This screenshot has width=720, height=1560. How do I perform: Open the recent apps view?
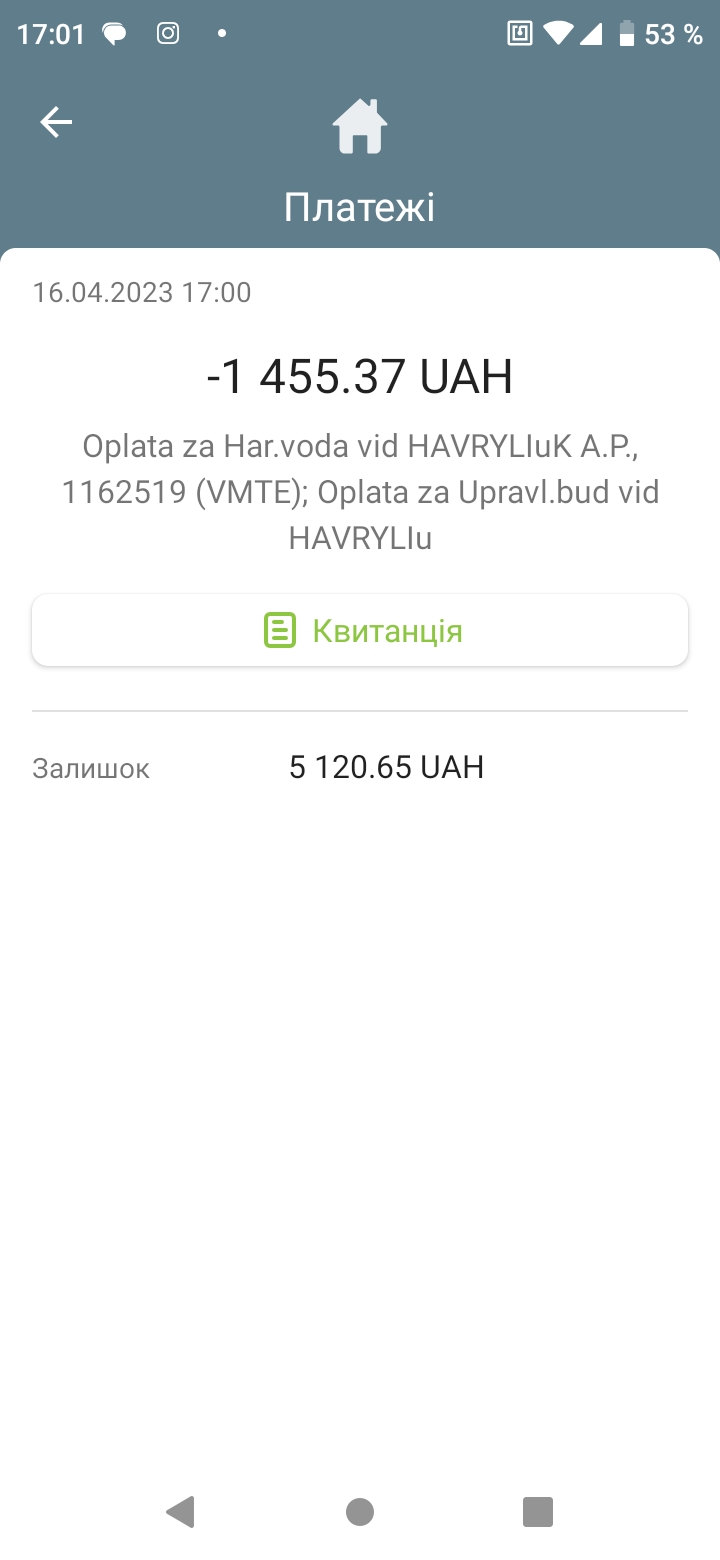(538, 1511)
